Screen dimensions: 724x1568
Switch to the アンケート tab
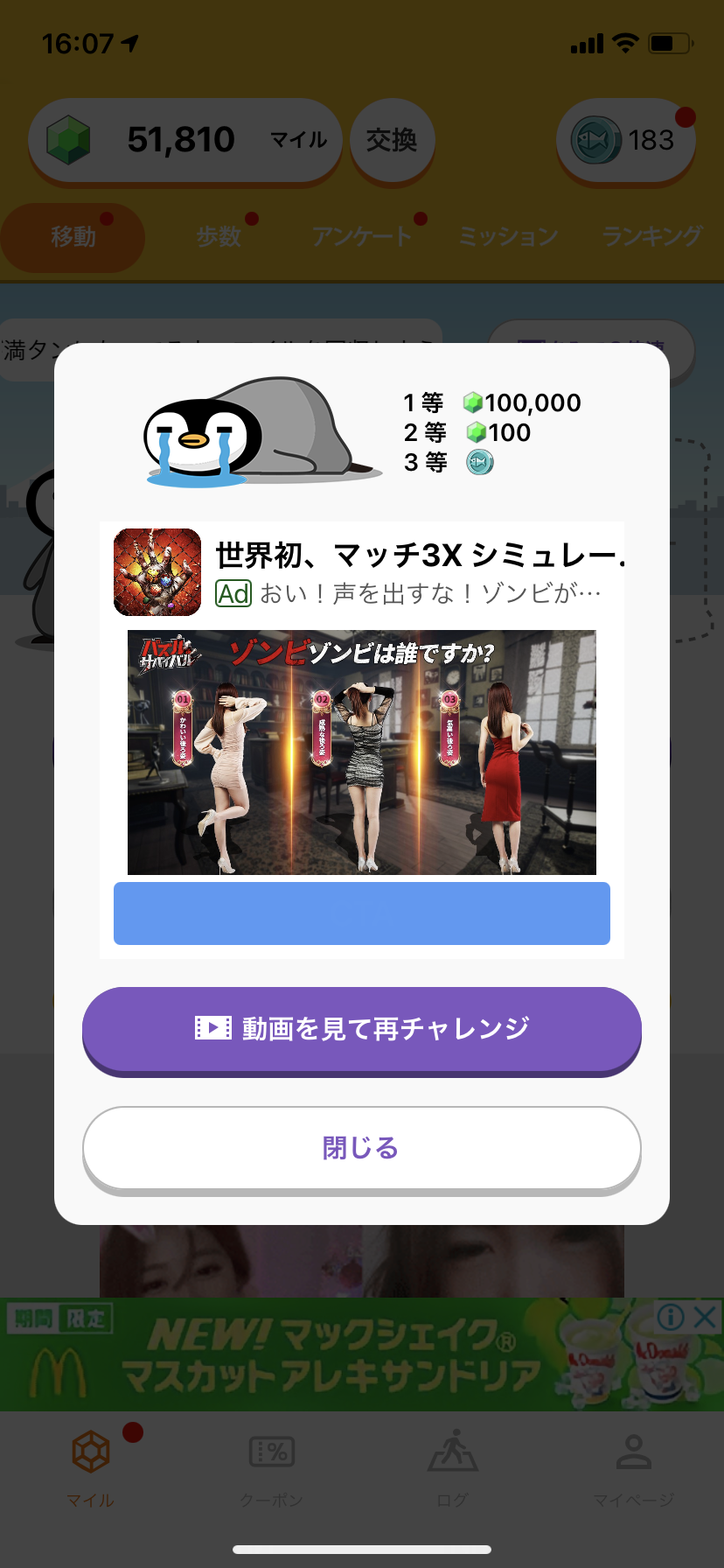[361, 236]
